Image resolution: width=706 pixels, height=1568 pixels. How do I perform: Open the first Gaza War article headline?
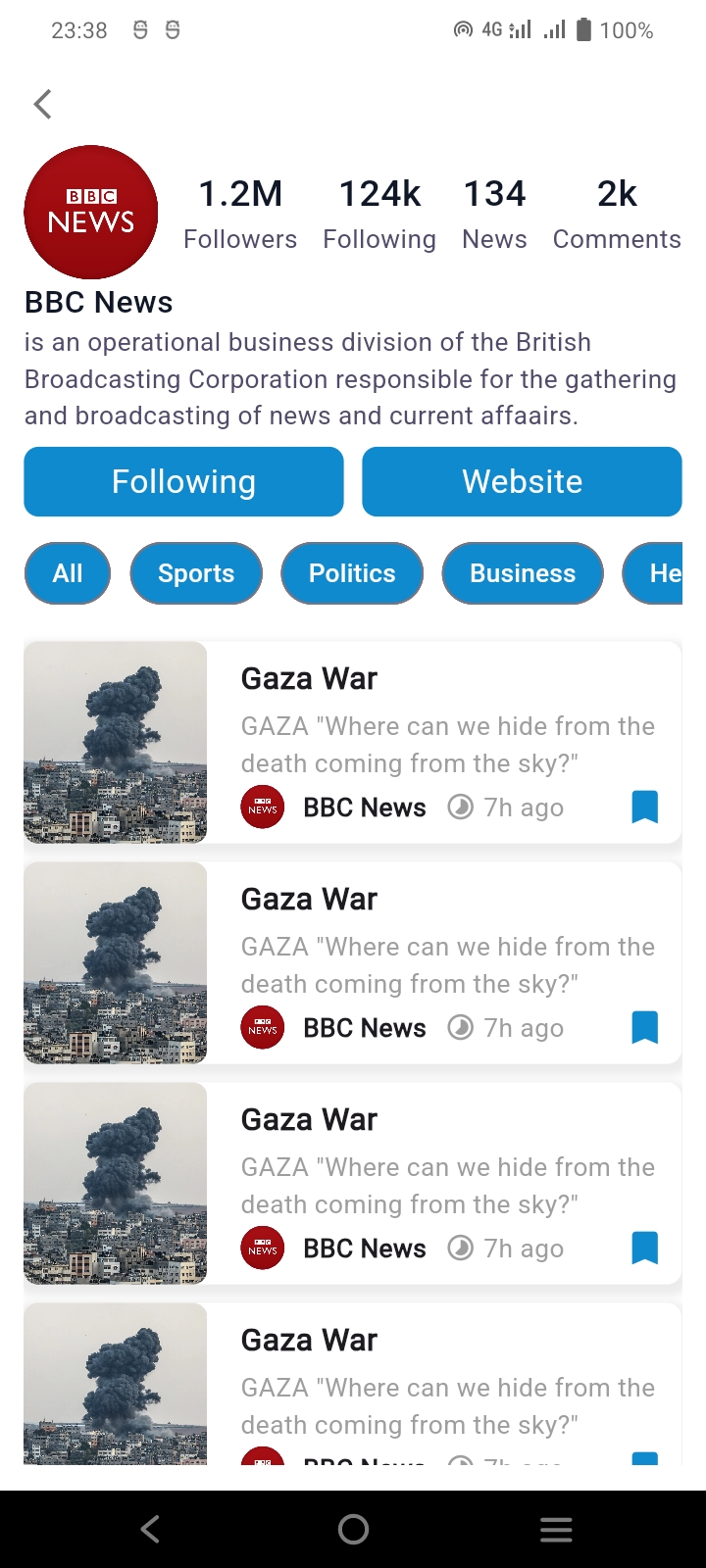(x=309, y=677)
